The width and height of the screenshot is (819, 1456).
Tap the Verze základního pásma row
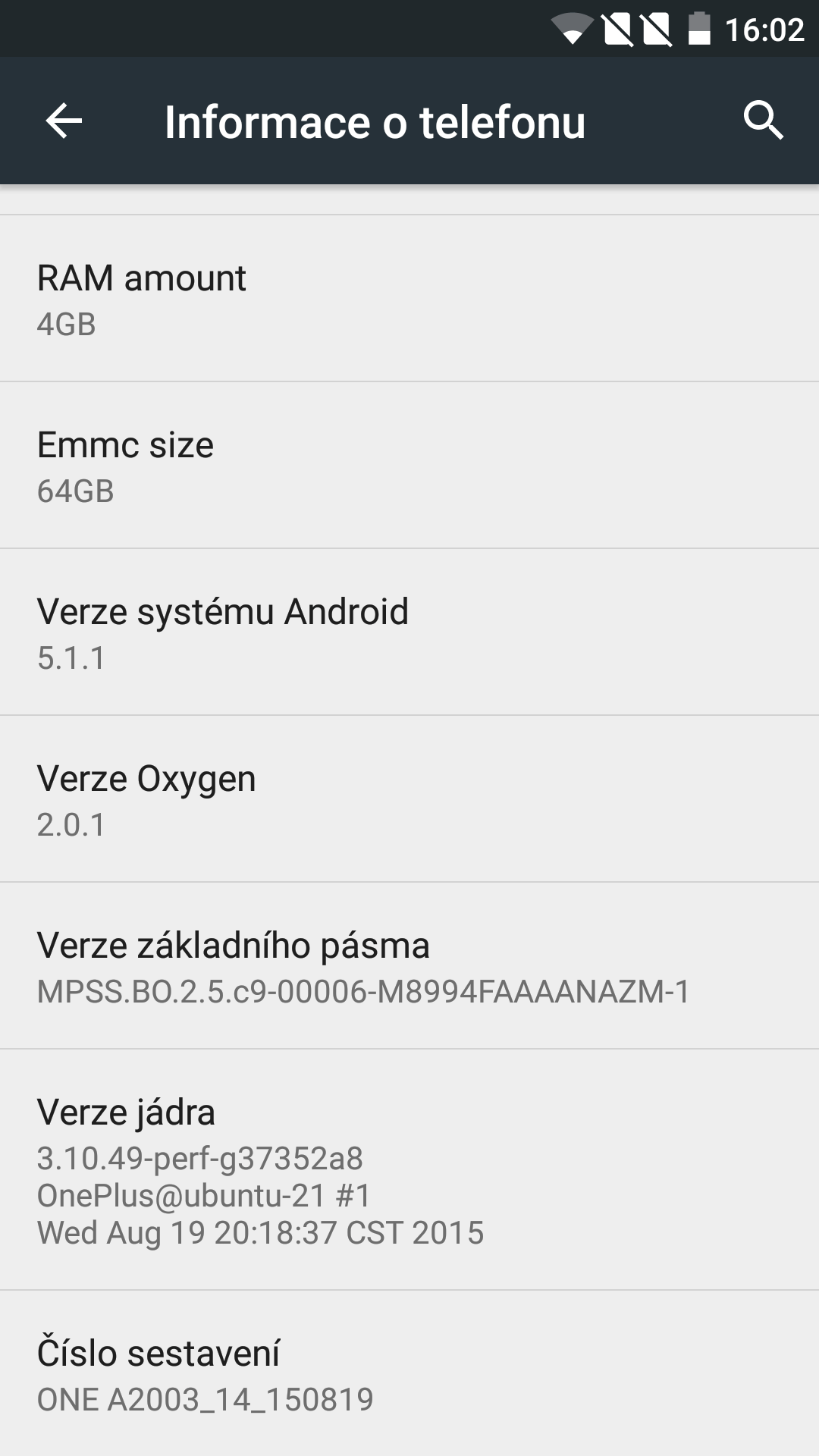point(409,966)
